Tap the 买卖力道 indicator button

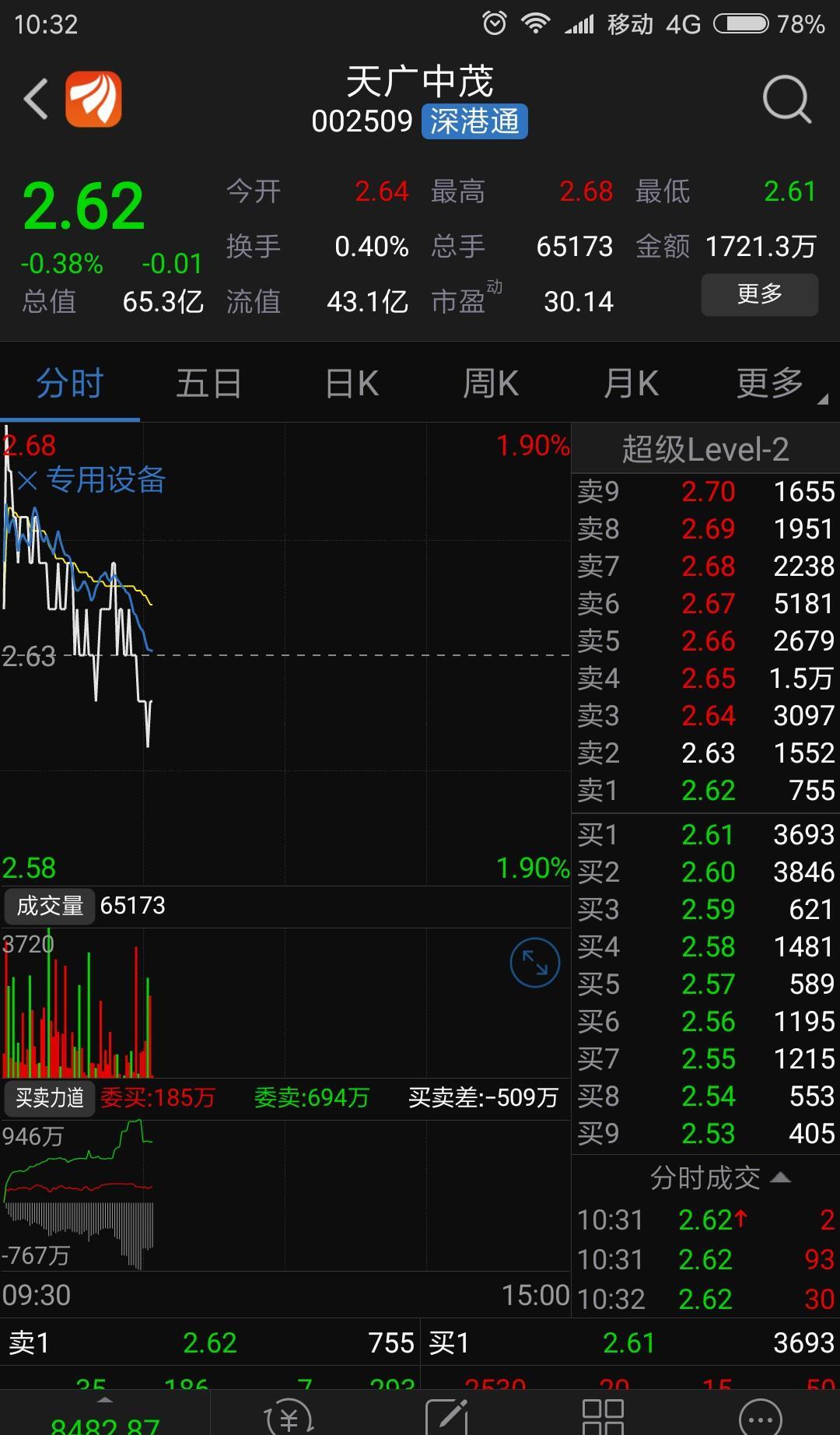(50, 1098)
